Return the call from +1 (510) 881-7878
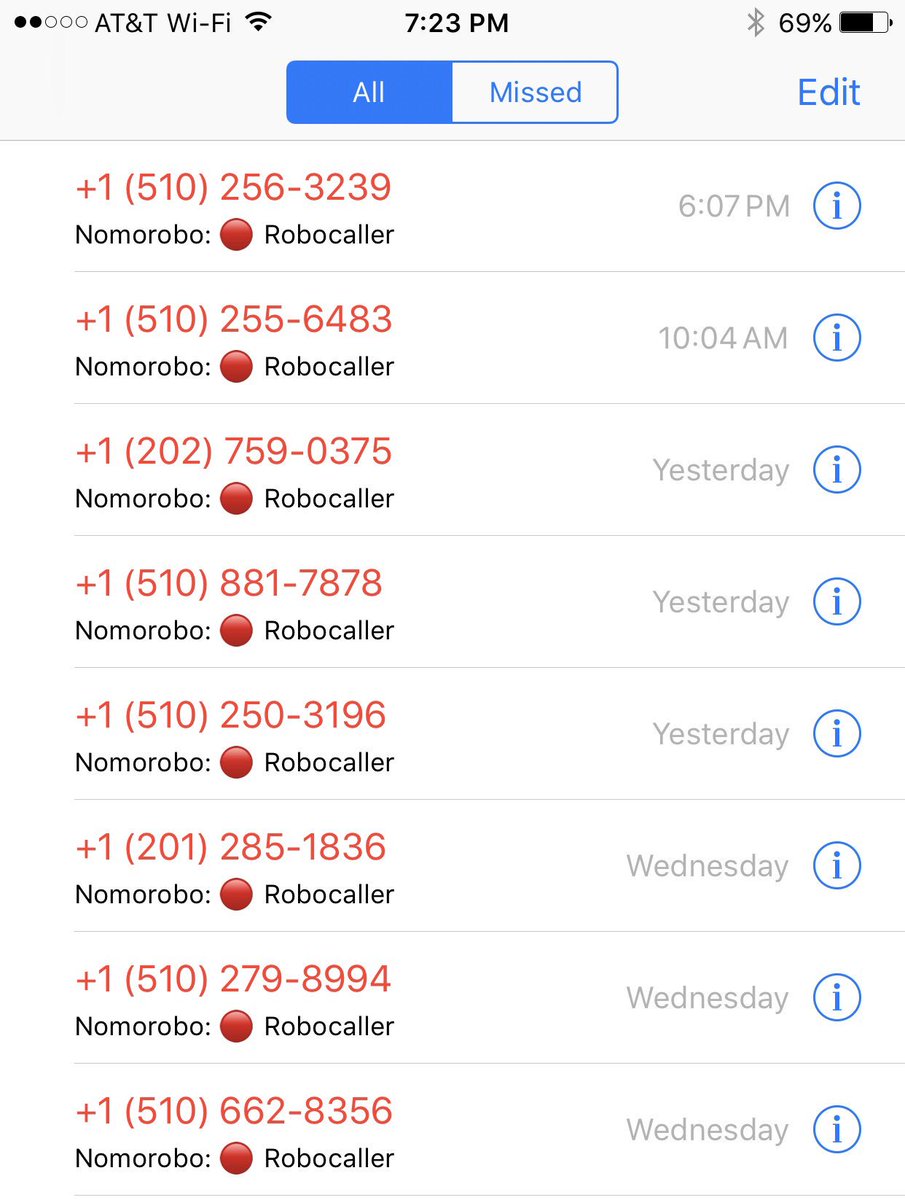905x1200 pixels. coord(229,584)
